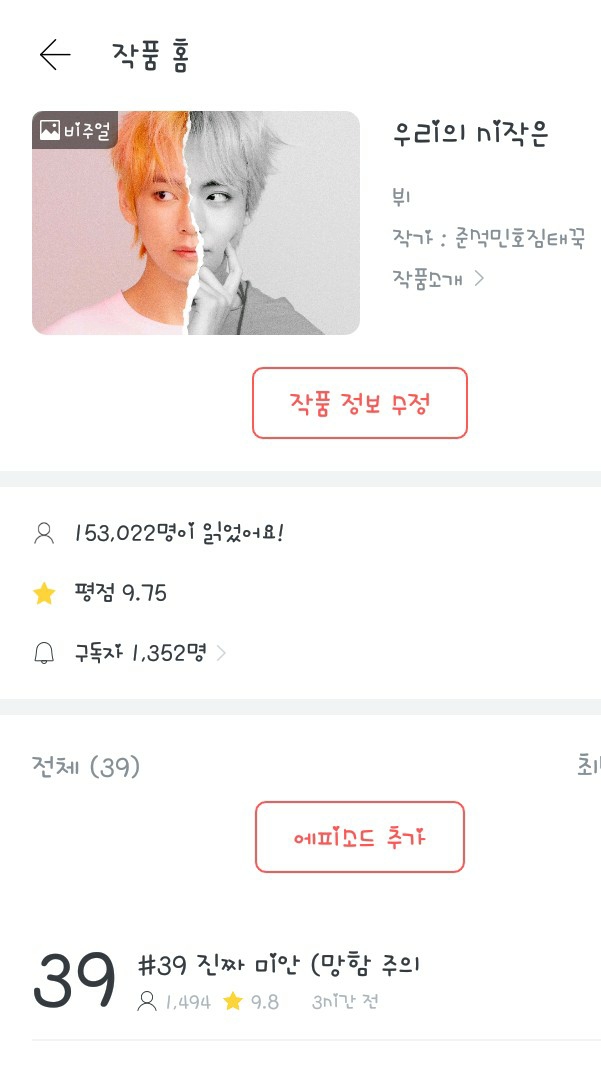This screenshot has width=601, height=1068.
Task: Go back using the arrow icon
Action: [x=55, y=55]
